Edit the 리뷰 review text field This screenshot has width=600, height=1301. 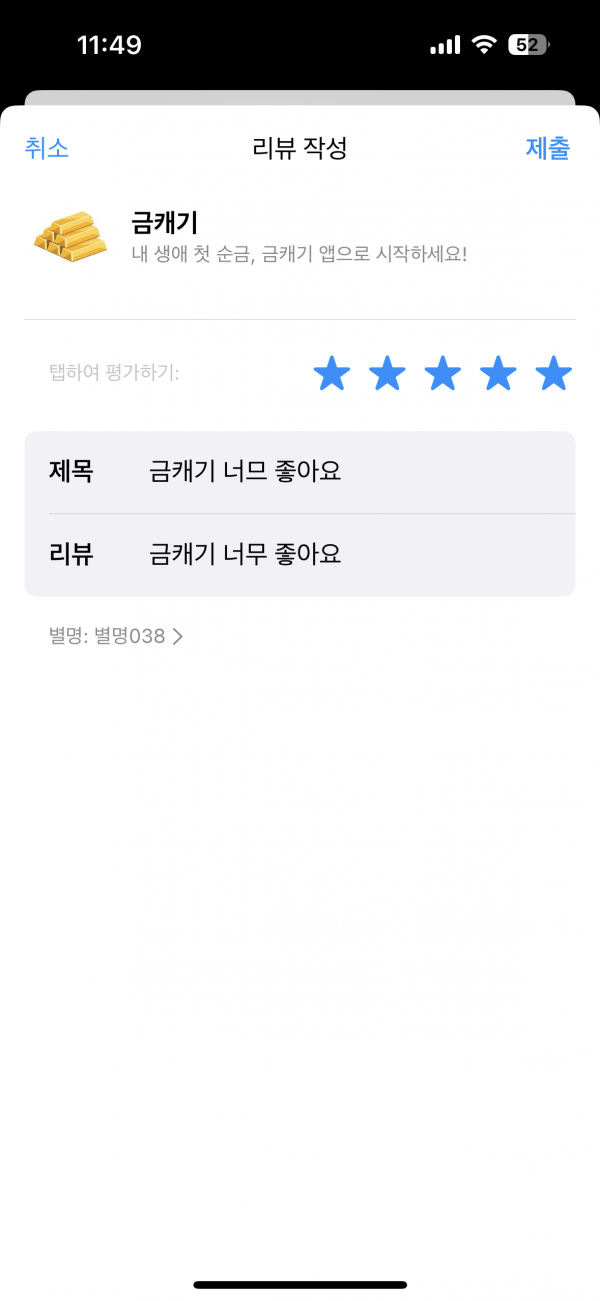click(x=300, y=555)
